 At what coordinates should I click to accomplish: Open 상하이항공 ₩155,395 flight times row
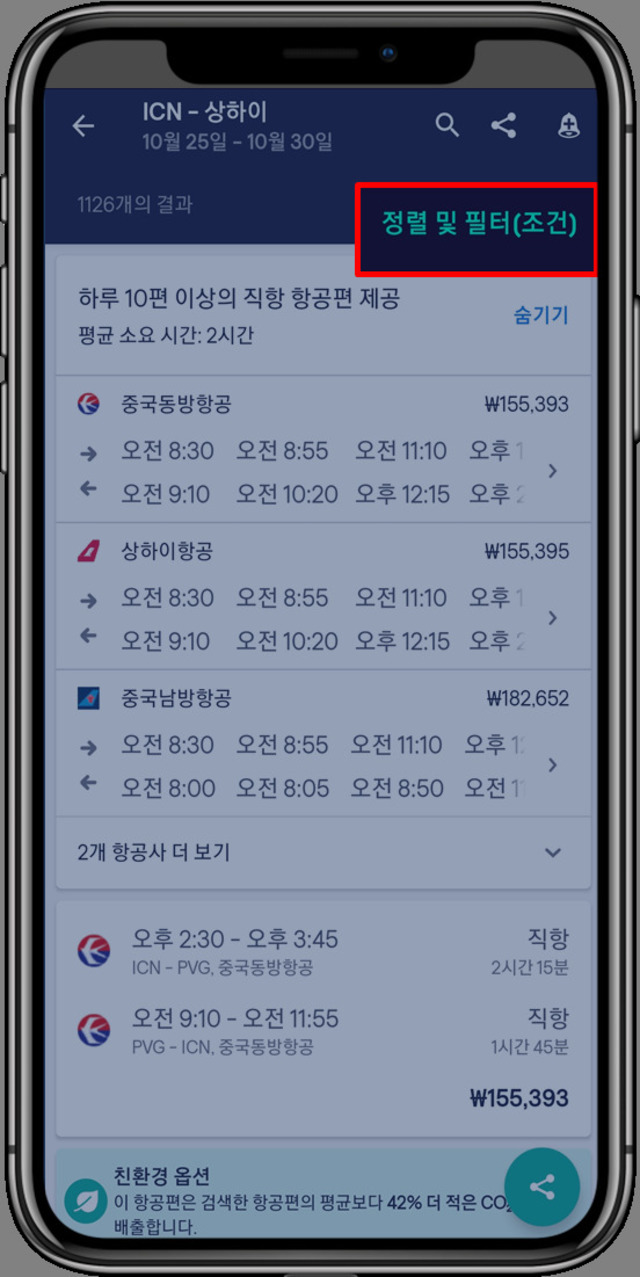pyautogui.click(x=322, y=597)
